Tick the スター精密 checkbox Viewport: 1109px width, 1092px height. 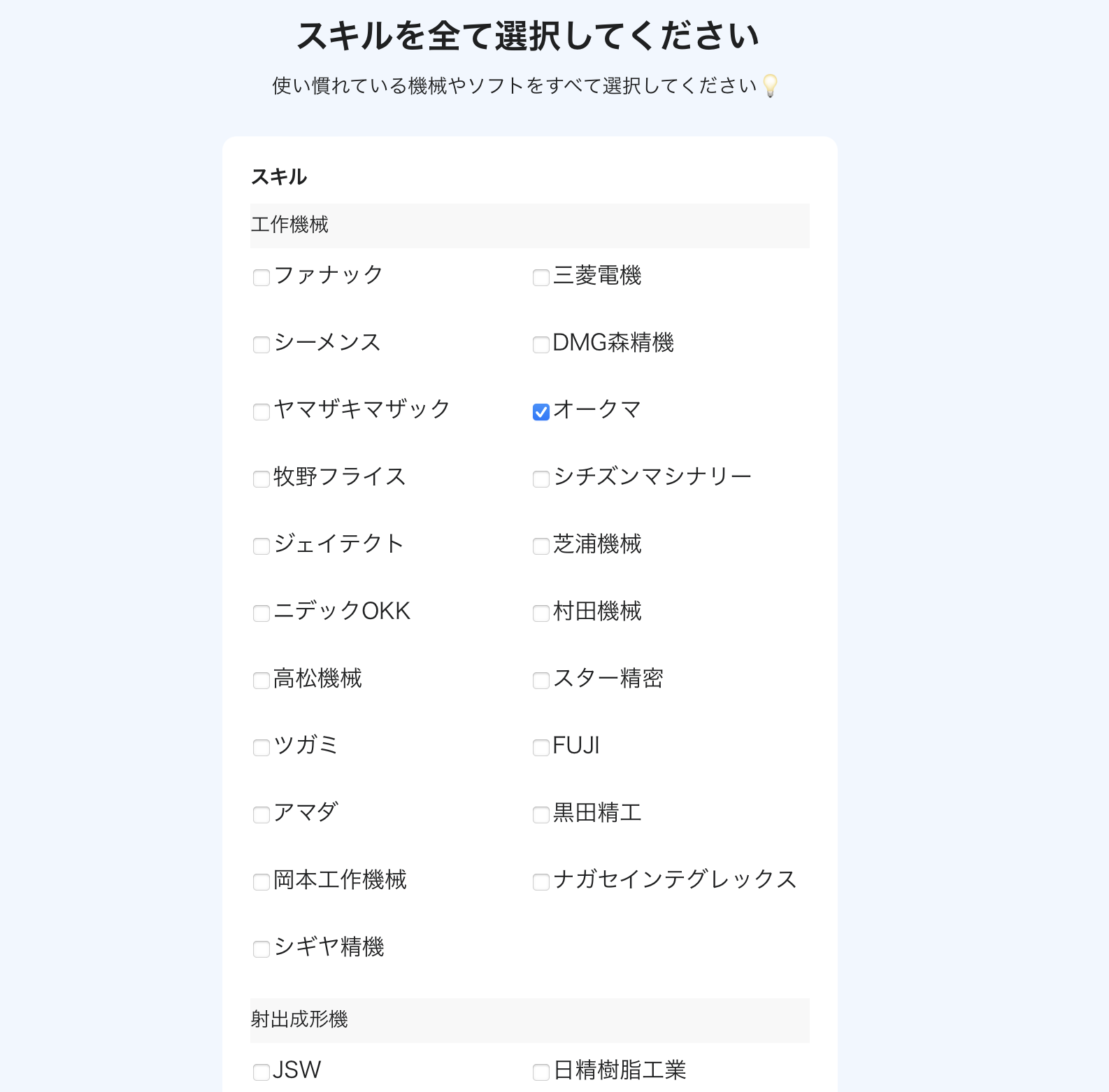tap(541, 681)
